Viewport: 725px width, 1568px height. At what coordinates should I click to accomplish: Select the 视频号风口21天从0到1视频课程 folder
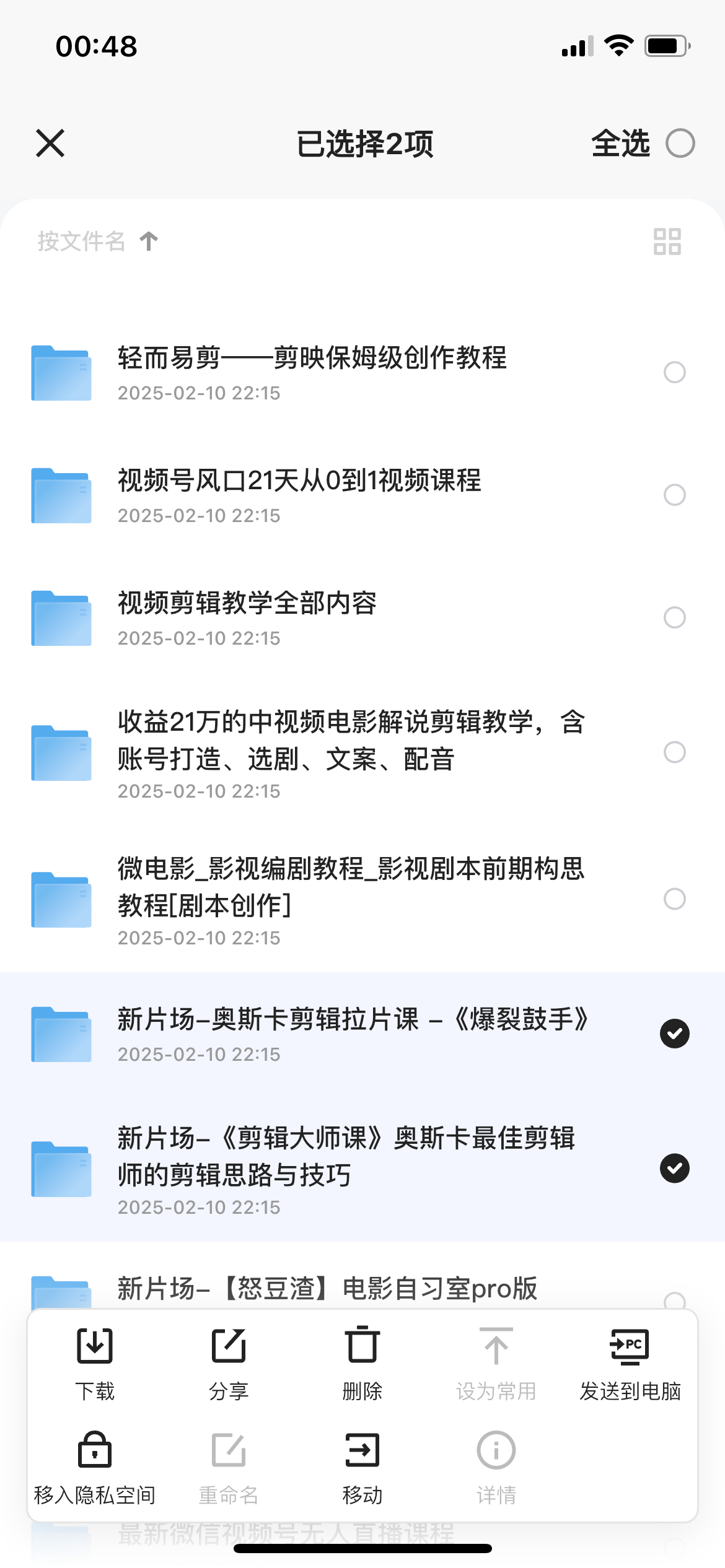(x=674, y=495)
